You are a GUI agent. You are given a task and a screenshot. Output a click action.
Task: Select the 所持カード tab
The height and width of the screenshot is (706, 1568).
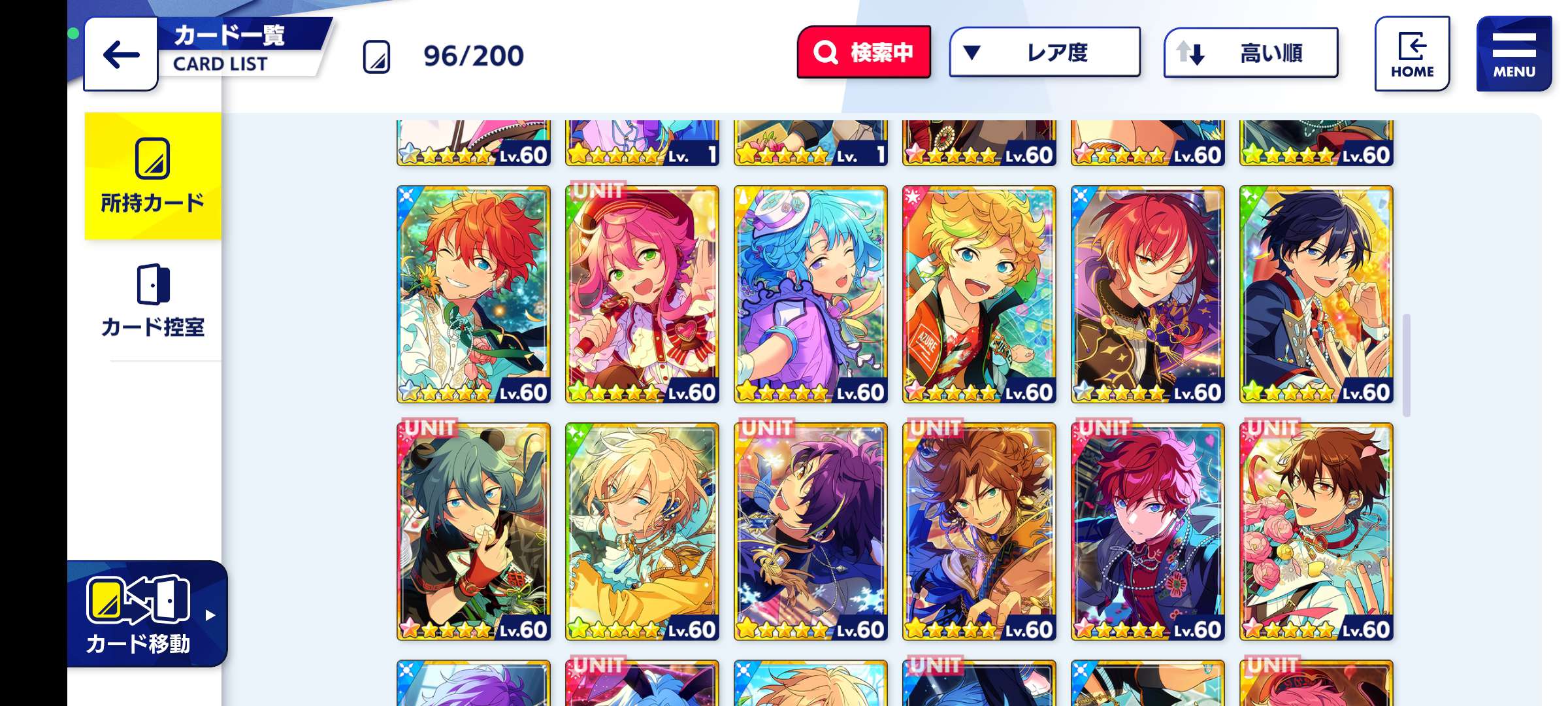(x=153, y=176)
